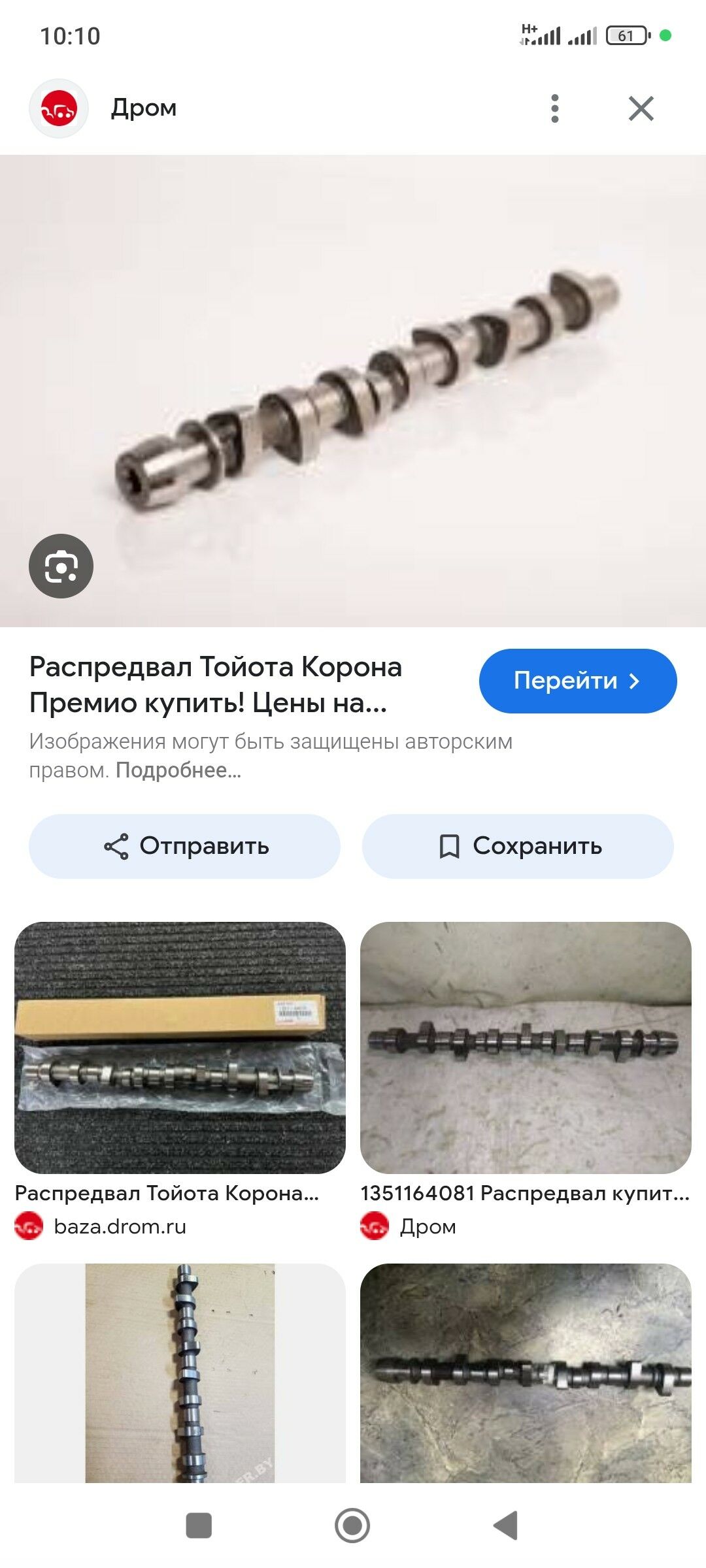Go to the home screen

[352, 1526]
